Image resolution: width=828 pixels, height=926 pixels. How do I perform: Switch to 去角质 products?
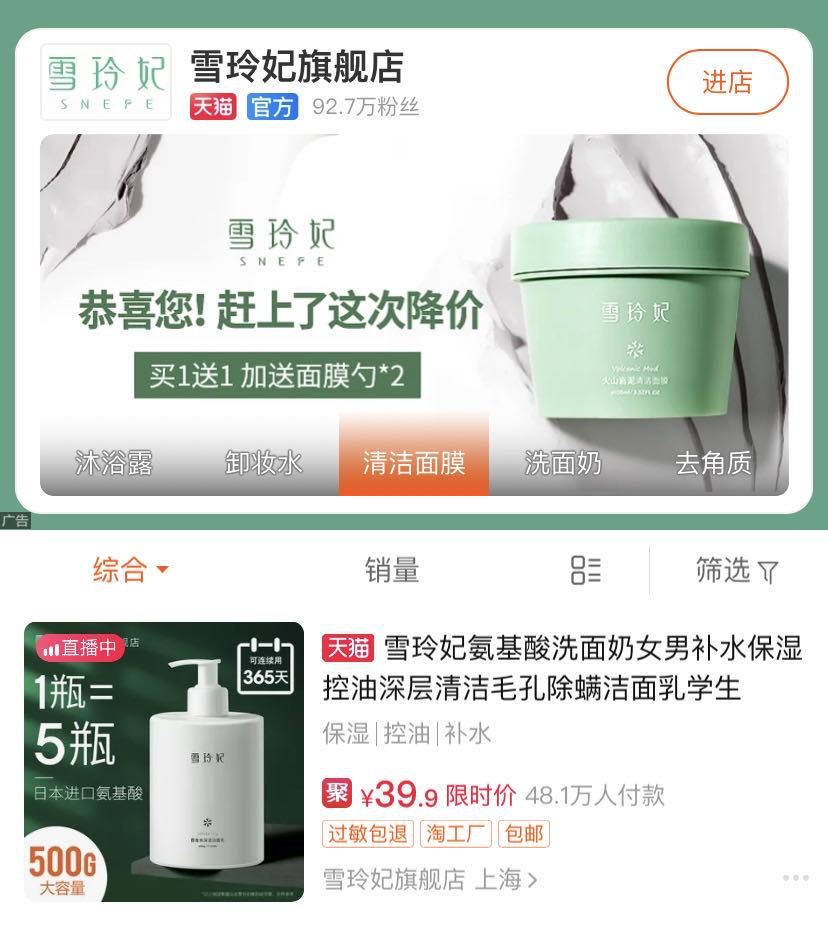click(713, 463)
